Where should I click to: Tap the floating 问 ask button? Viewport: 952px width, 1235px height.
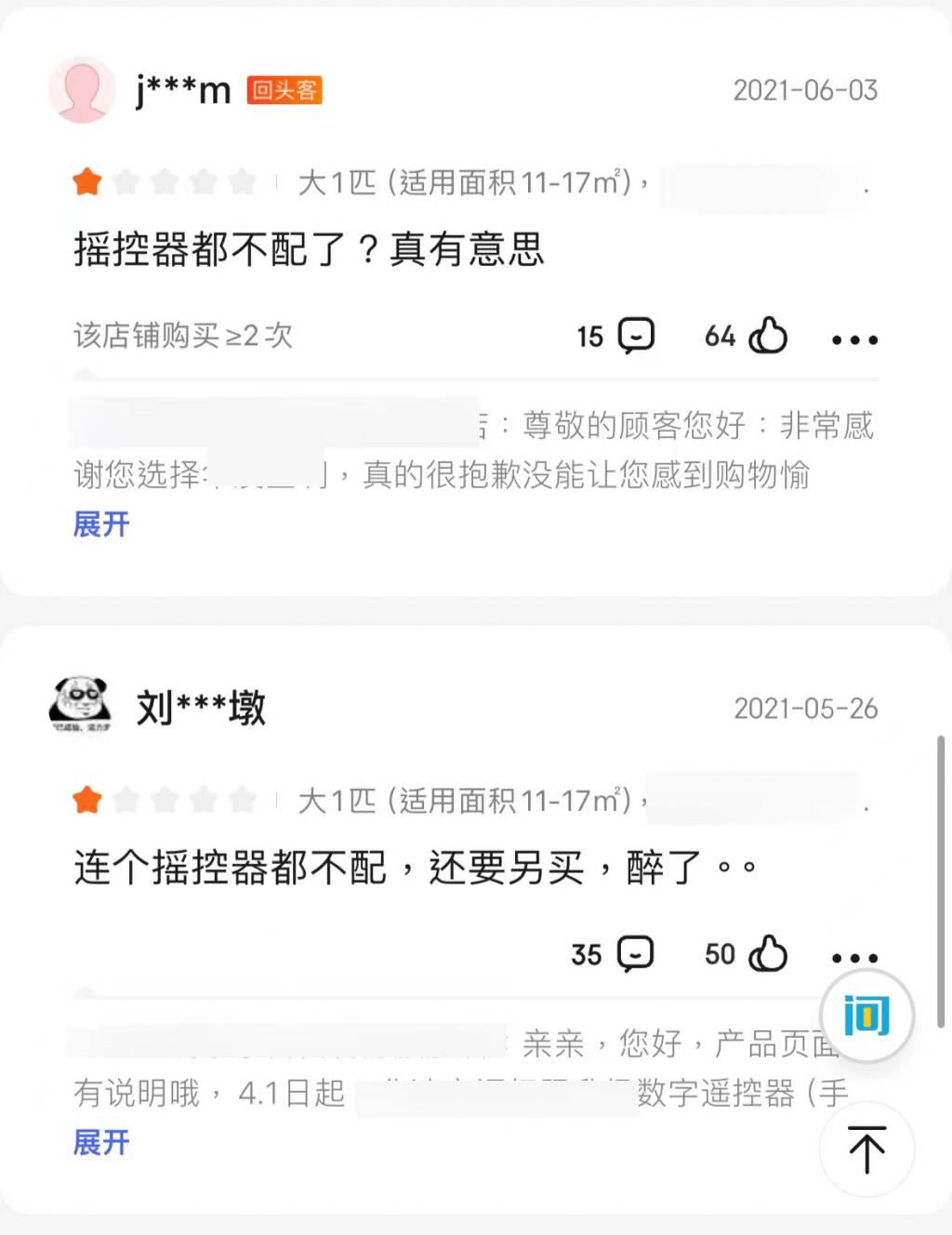866,1016
